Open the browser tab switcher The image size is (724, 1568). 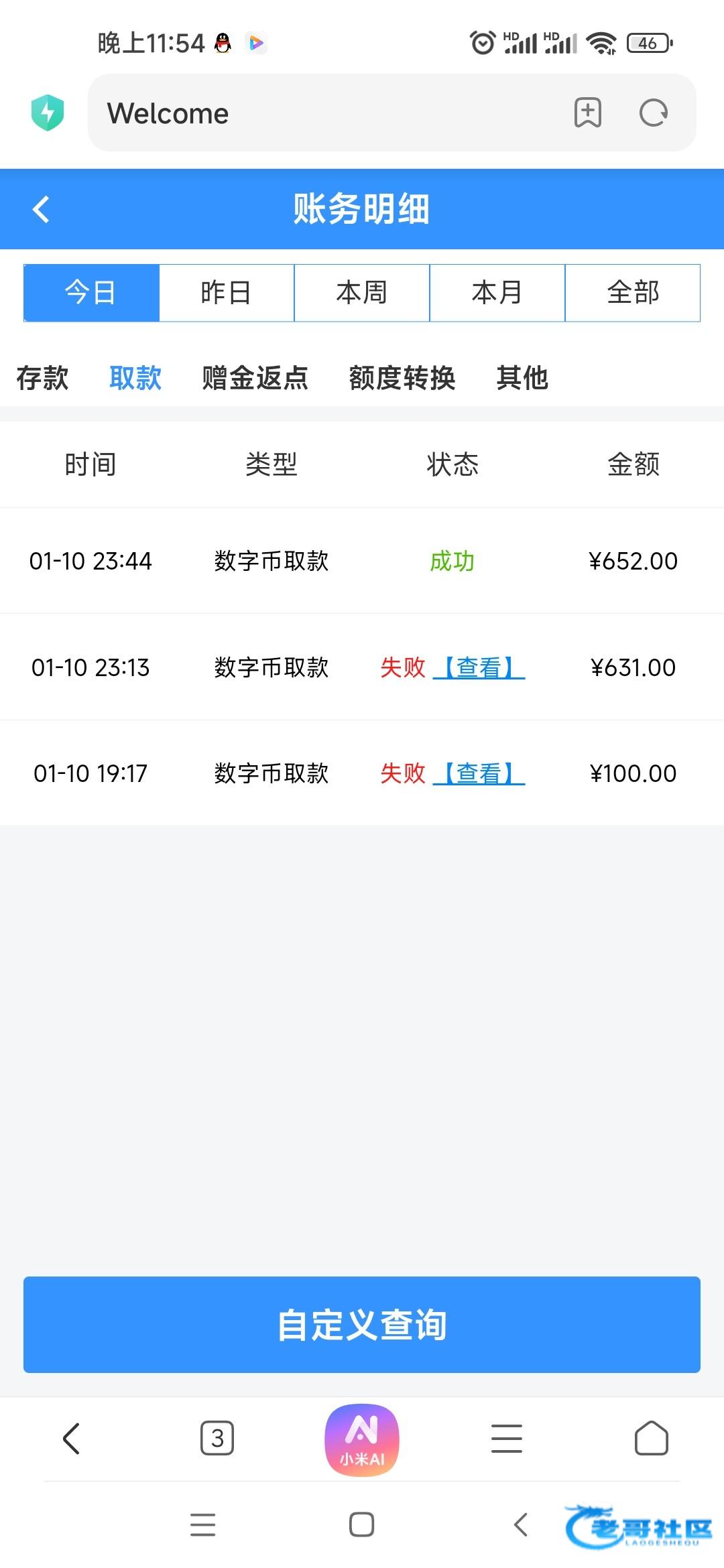(x=217, y=1439)
